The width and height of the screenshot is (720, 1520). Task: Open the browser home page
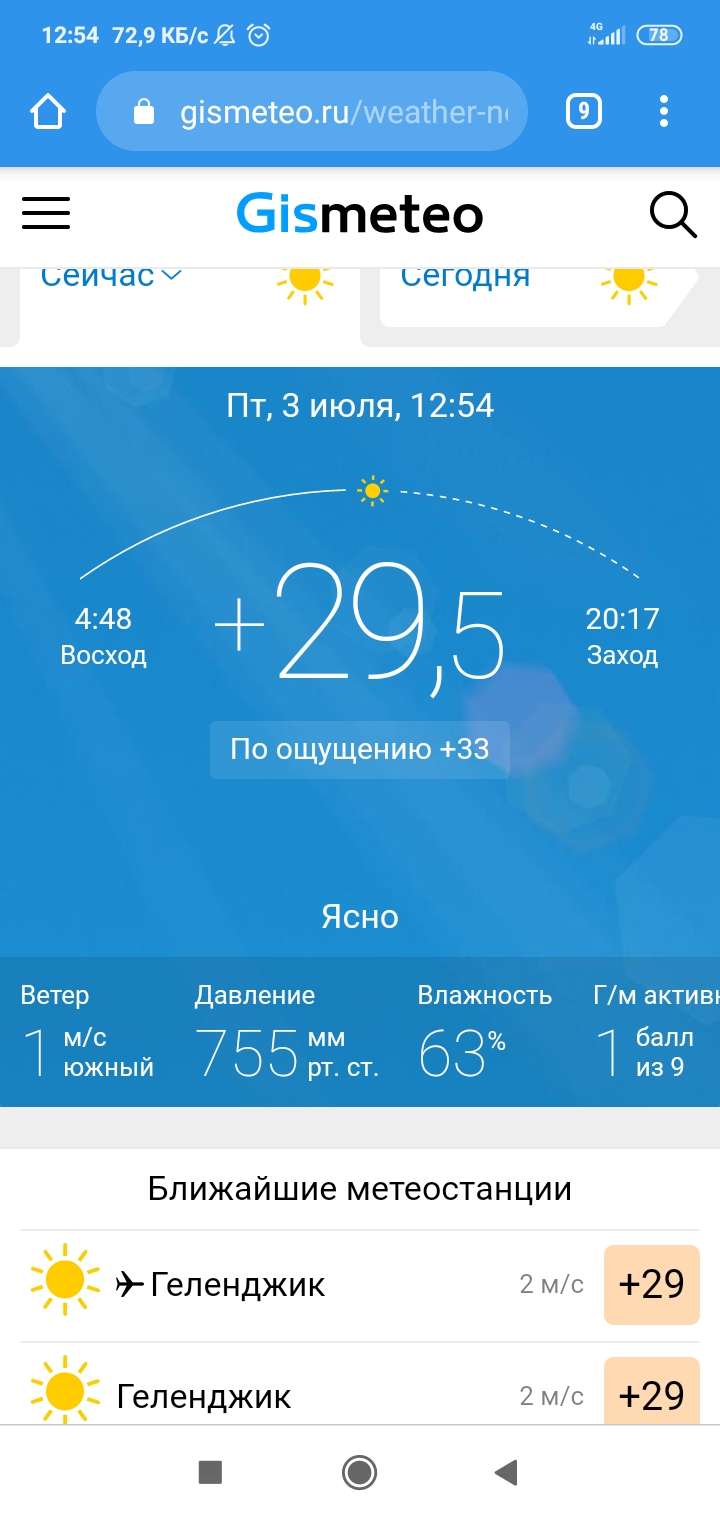[x=48, y=112]
